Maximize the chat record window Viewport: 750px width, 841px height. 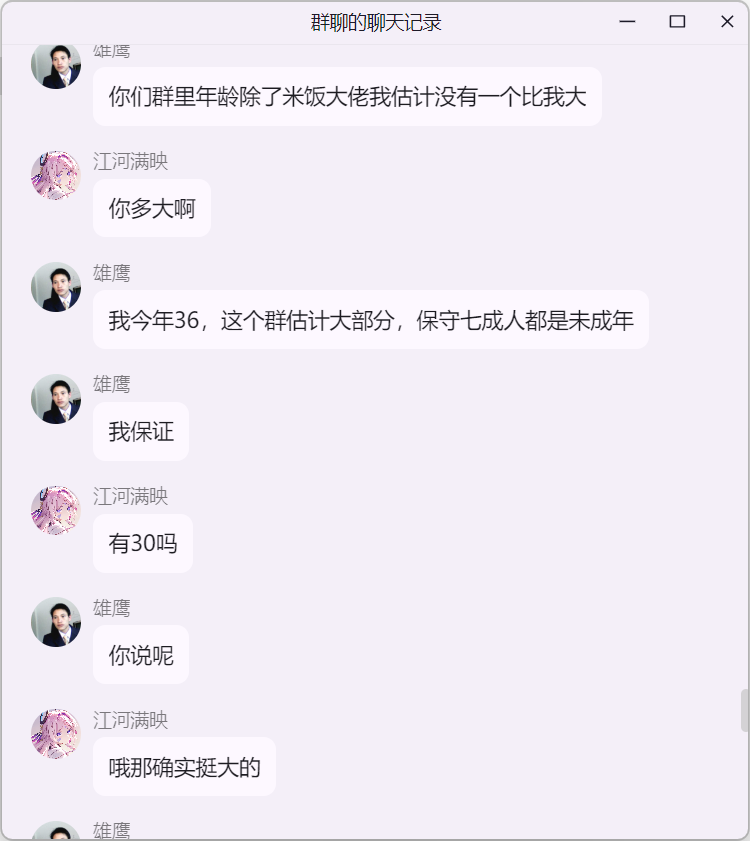(x=677, y=22)
